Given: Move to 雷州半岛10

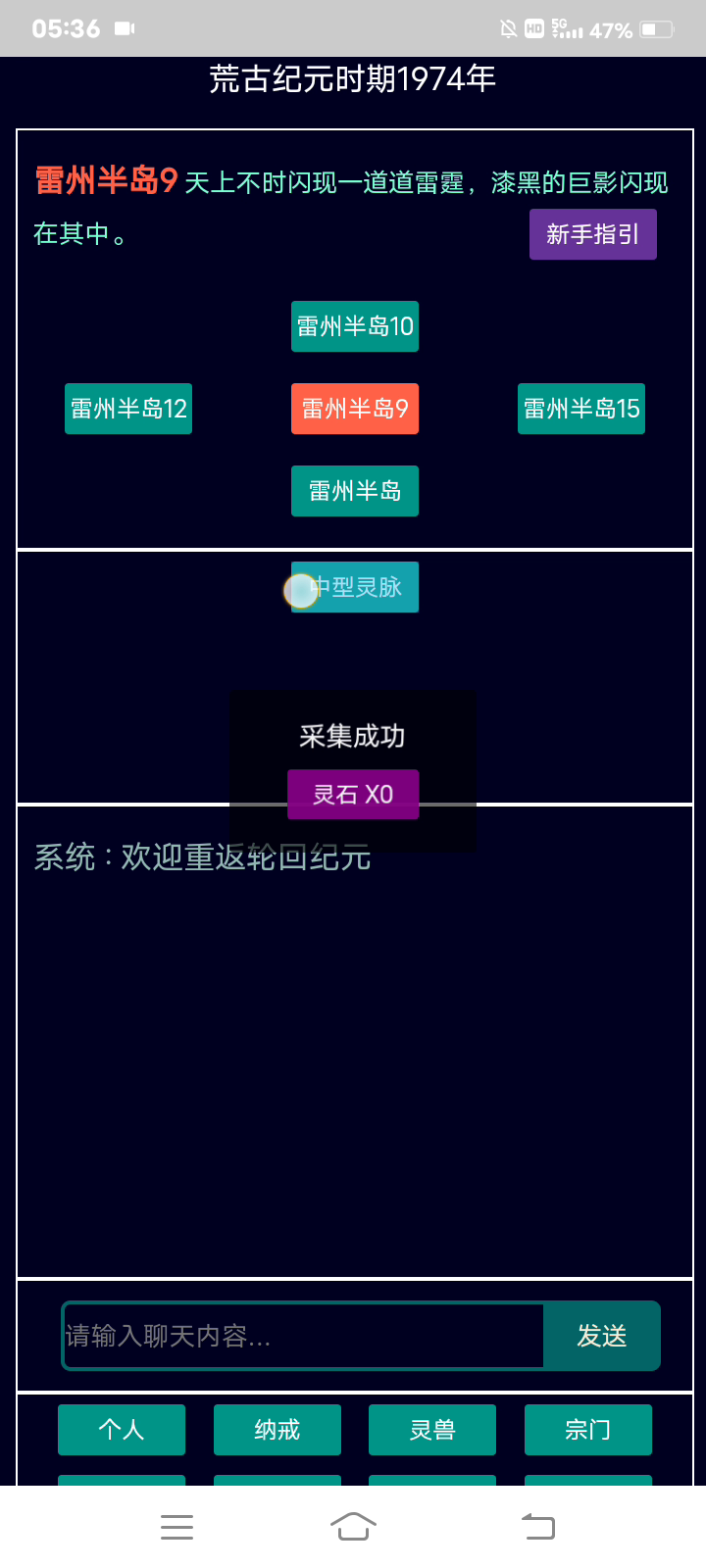Looking at the screenshot, I should click(355, 326).
